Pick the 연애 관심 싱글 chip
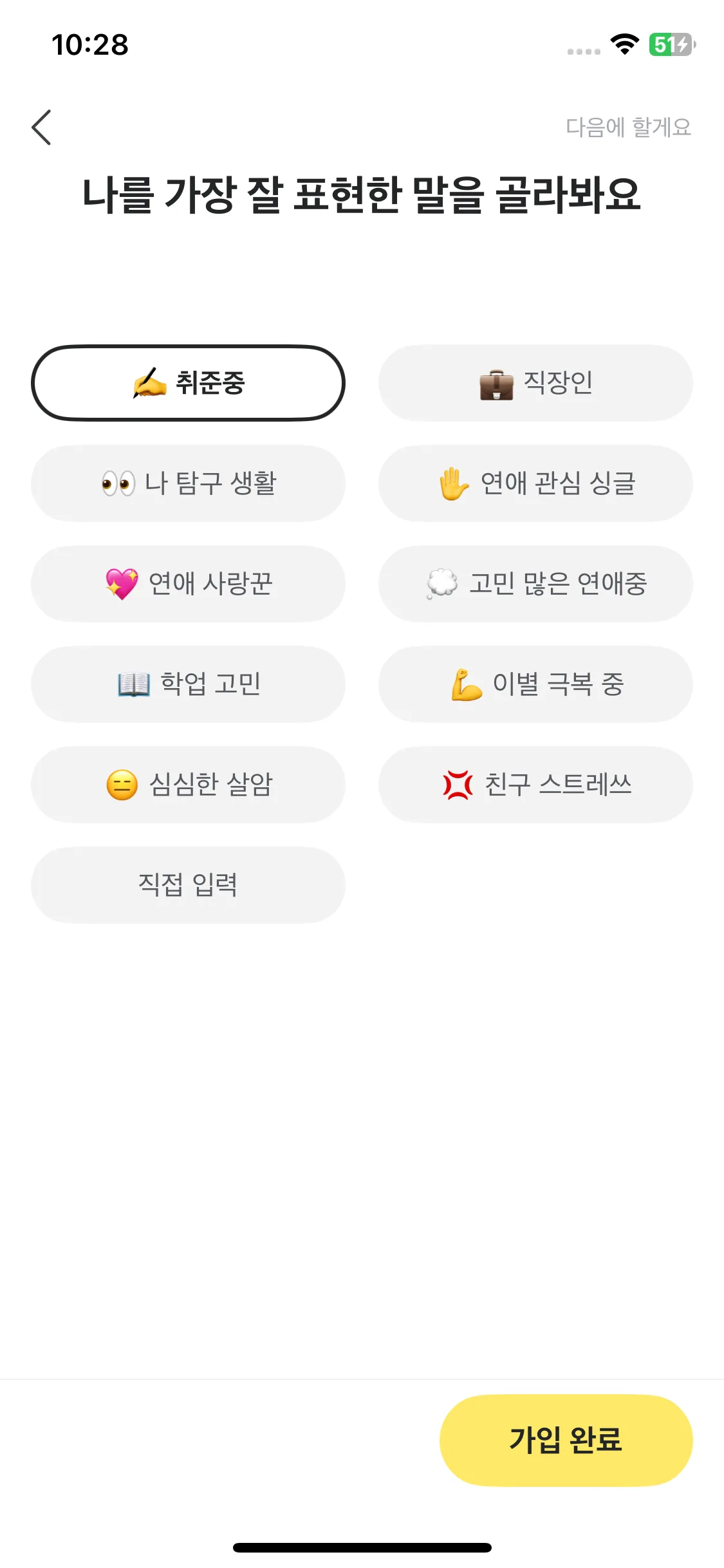The height and width of the screenshot is (1568, 724). click(x=535, y=483)
